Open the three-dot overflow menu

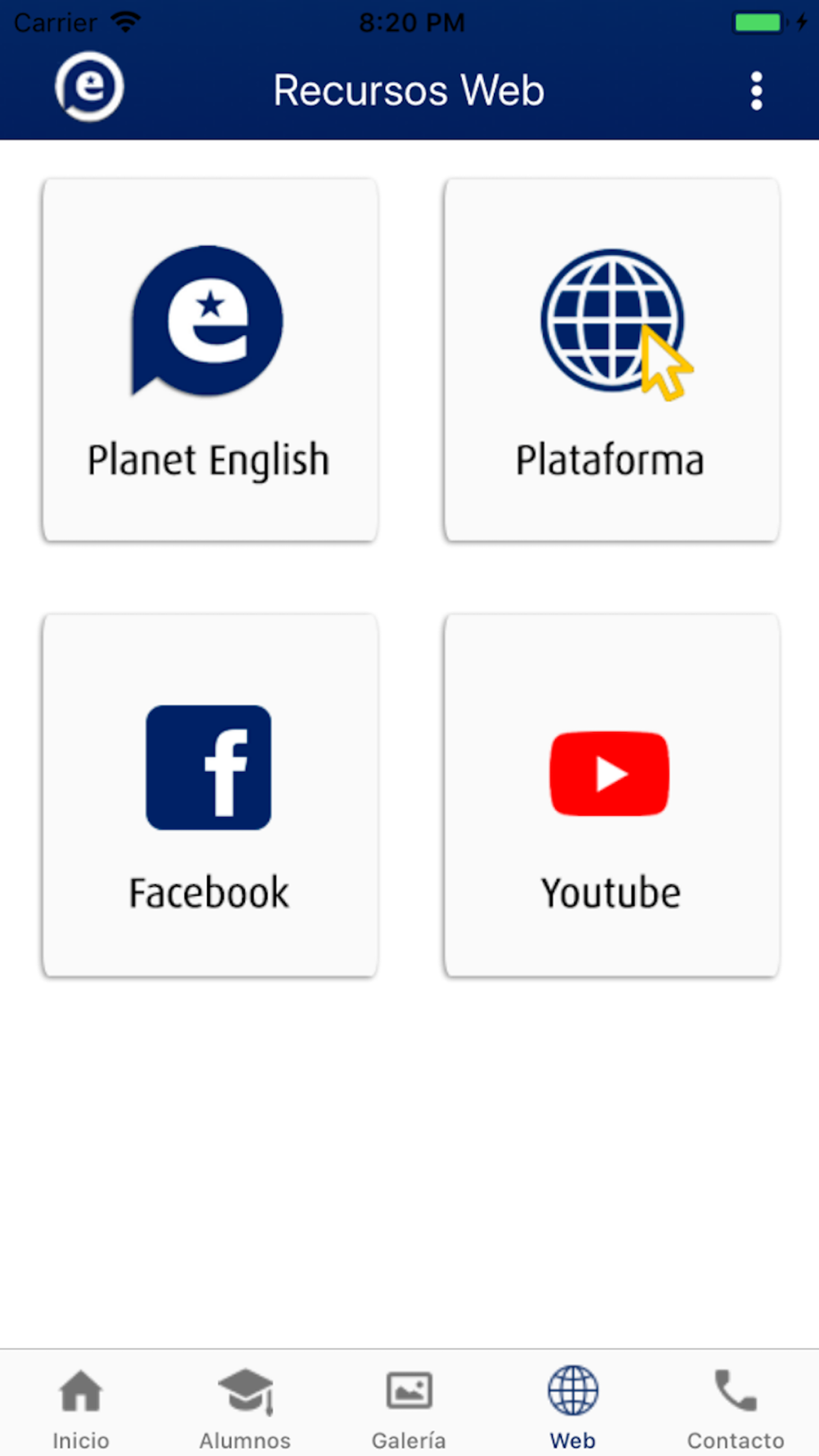(757, 90)
